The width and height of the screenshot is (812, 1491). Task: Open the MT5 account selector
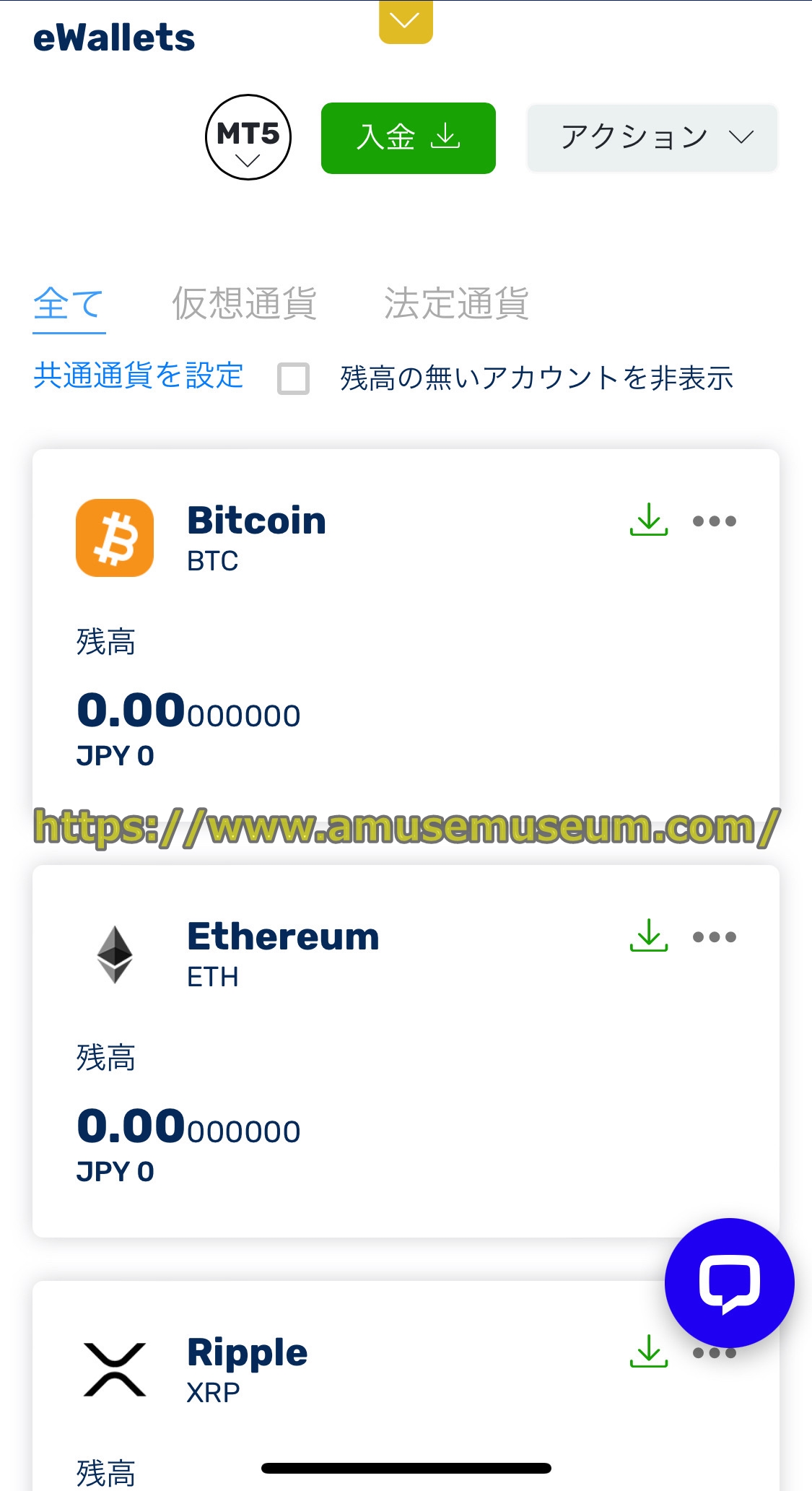pos(248,137)
